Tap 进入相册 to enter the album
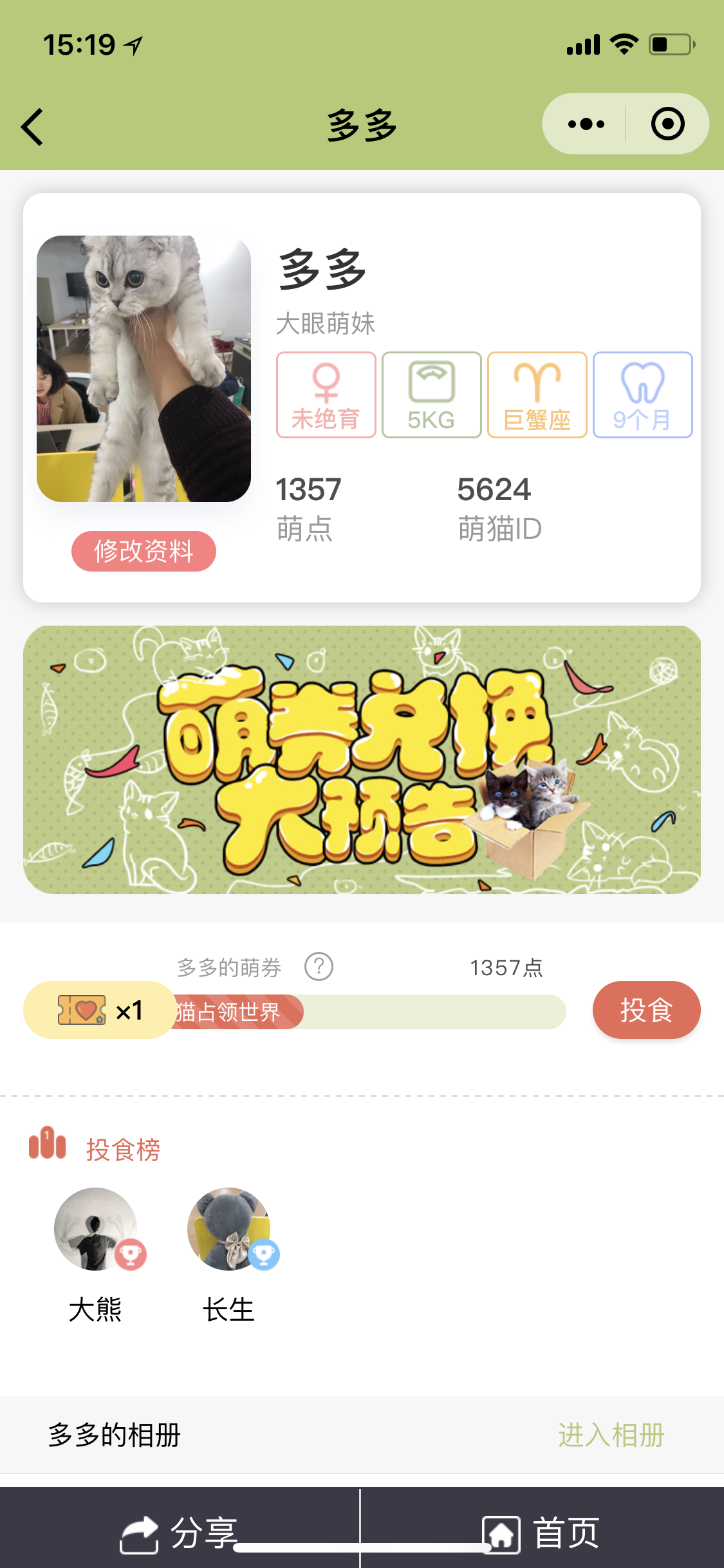The height and width of the screenshot is (1568, 724). (611, 1435)
